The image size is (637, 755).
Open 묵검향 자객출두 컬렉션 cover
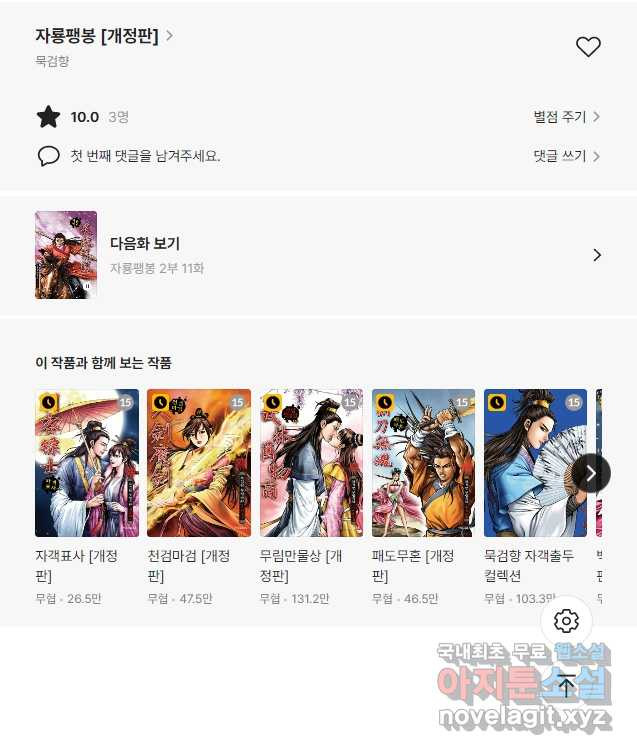tap(535, 463)
